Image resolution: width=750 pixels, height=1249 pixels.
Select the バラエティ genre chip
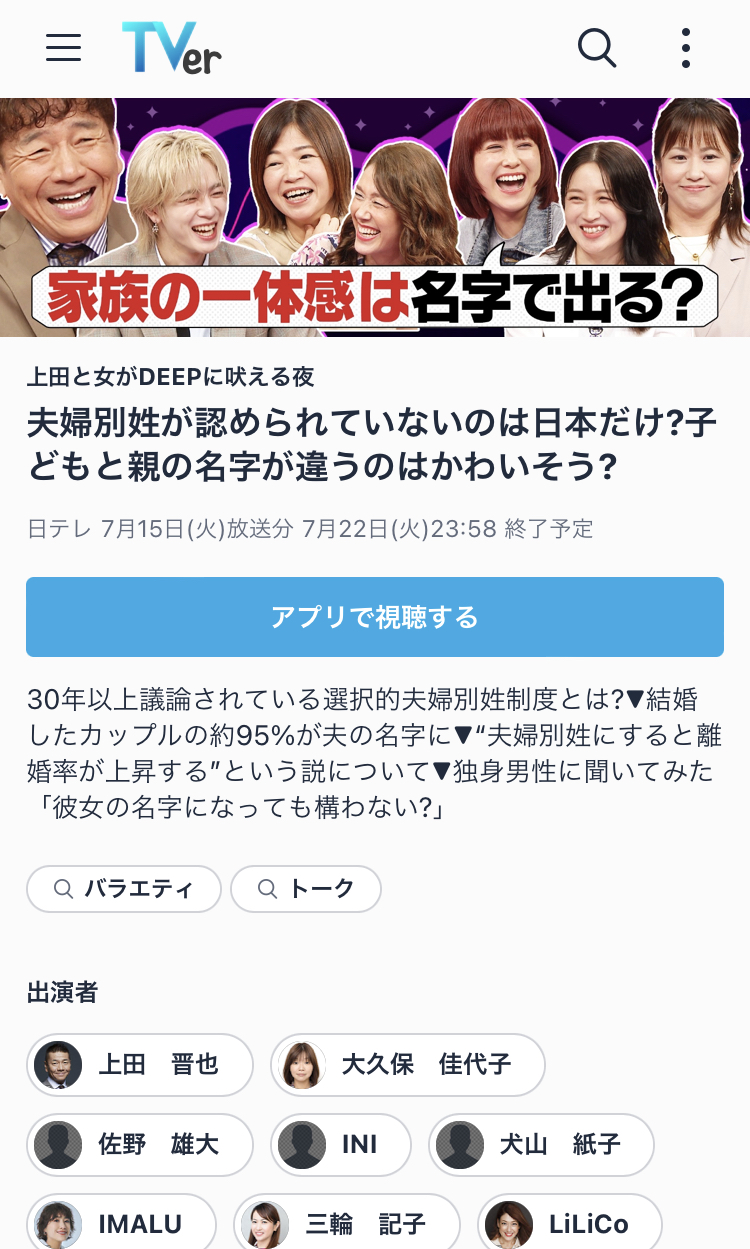(x=124, y=889)
